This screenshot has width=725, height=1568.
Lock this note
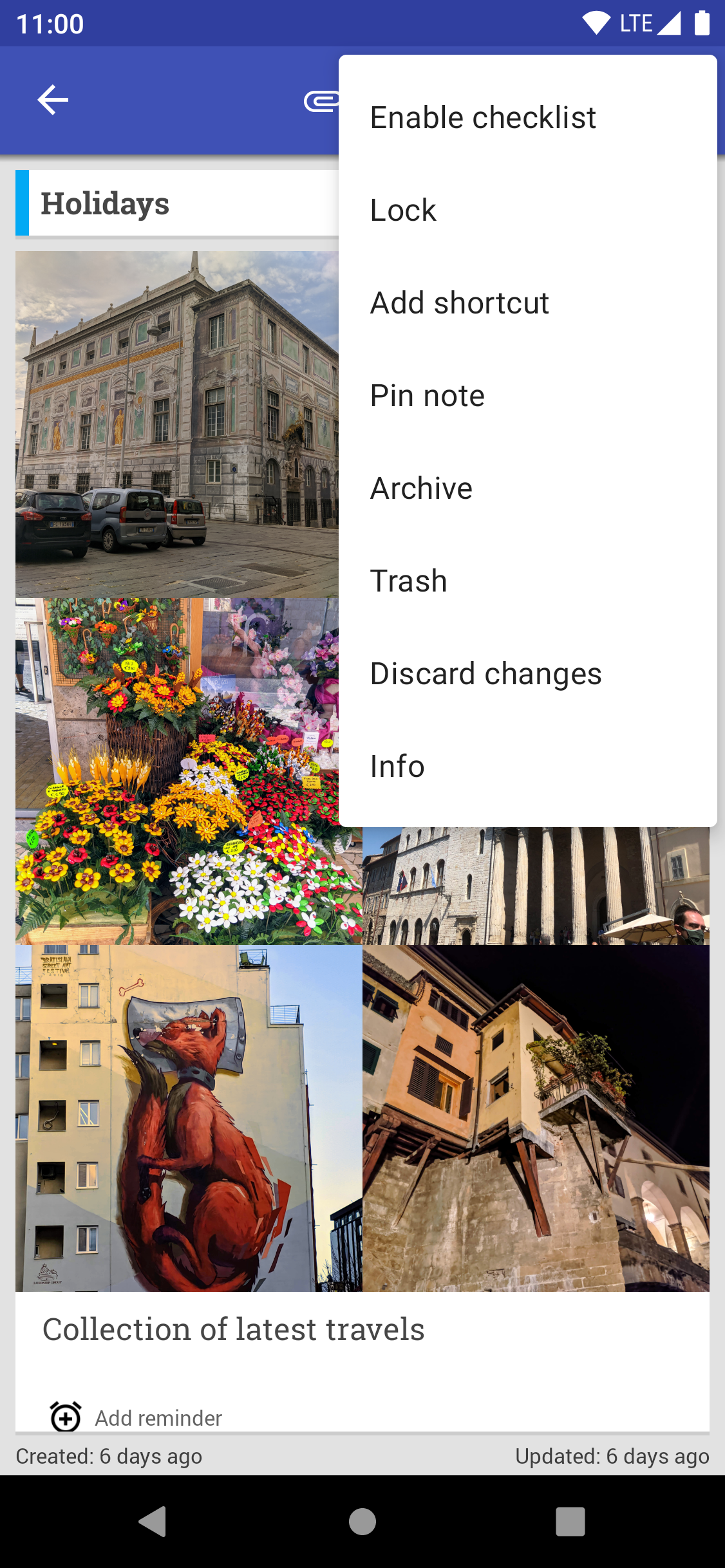tap(404, 210)
